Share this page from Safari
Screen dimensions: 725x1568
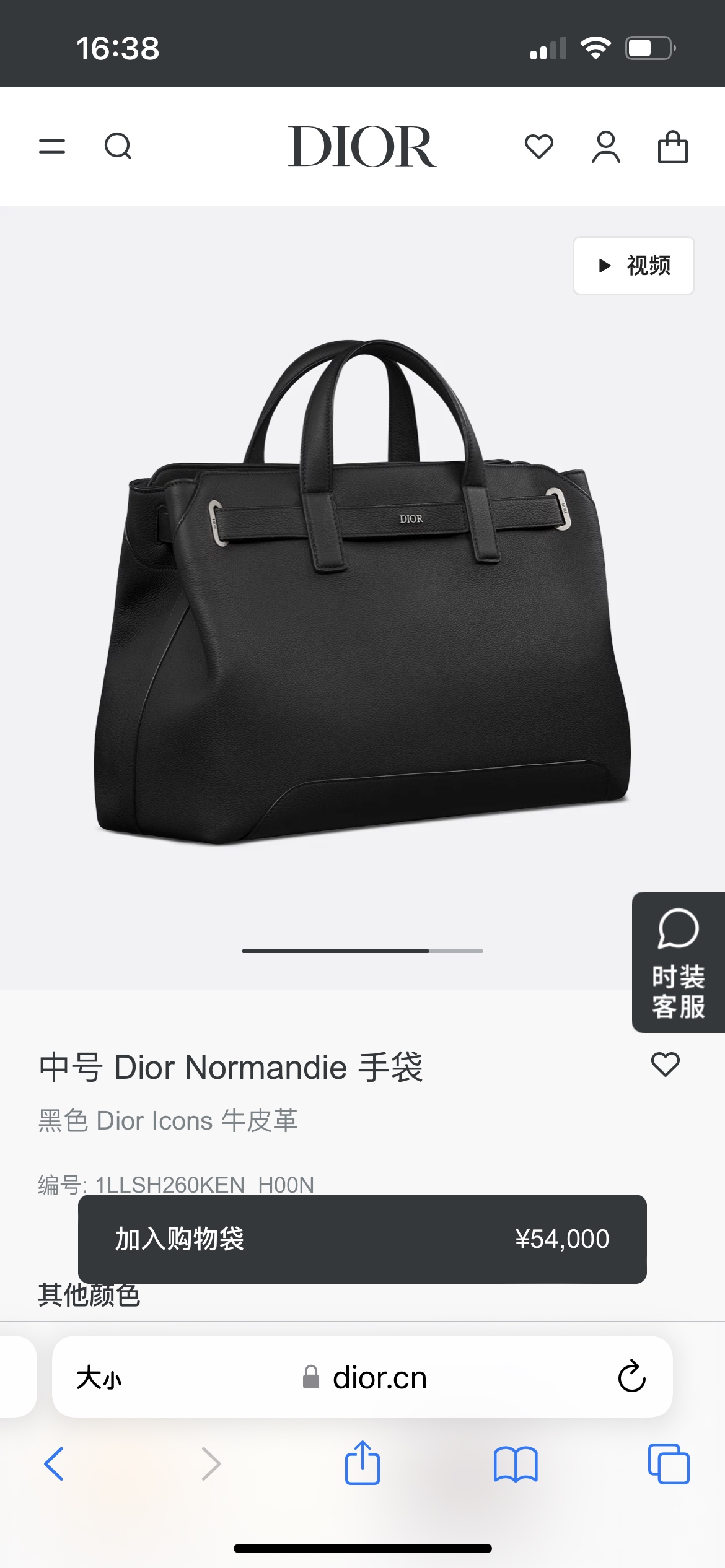pyautogui.click(x=362, y=1463)
